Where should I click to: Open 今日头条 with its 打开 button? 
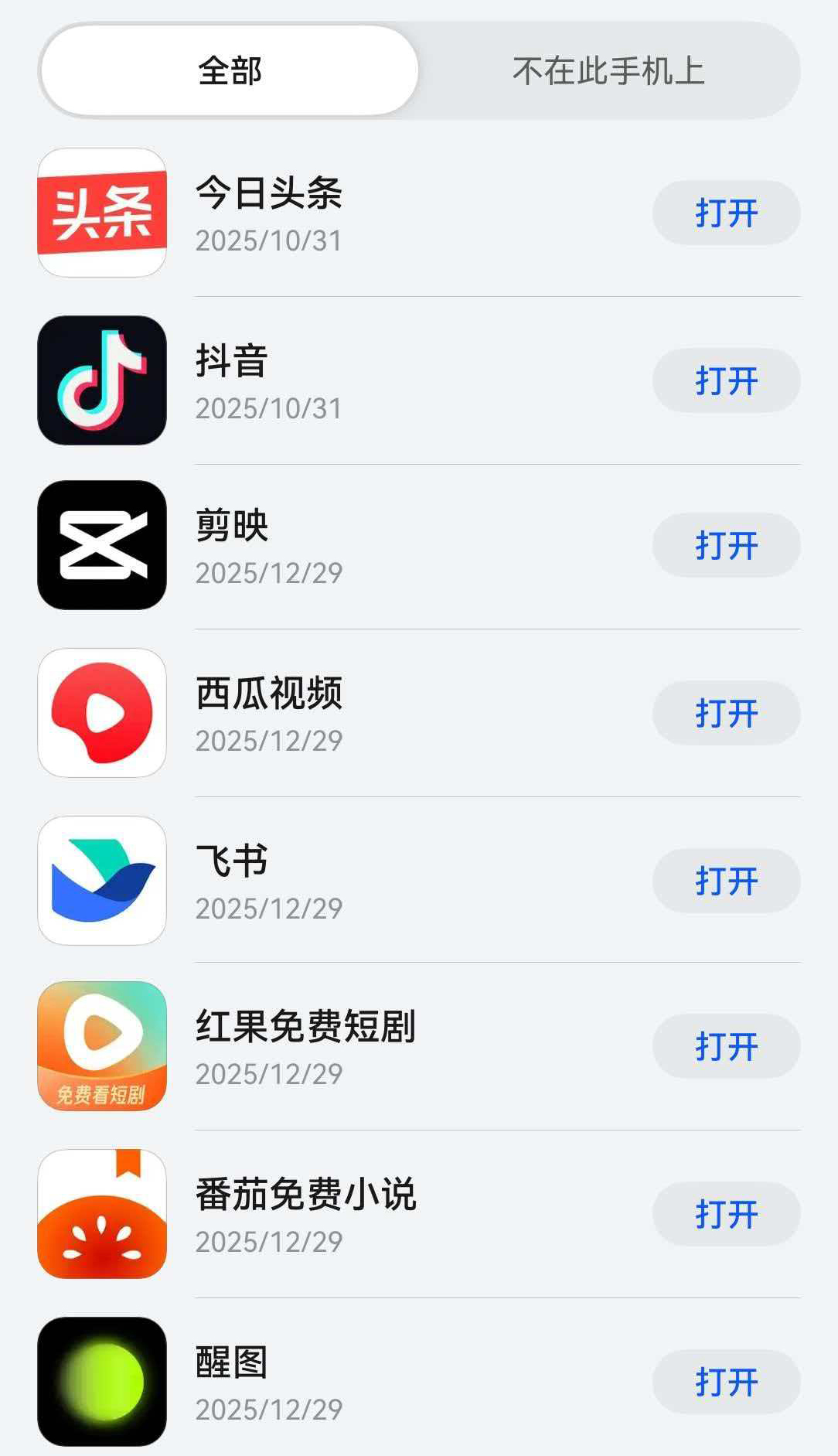coord(726,213)
